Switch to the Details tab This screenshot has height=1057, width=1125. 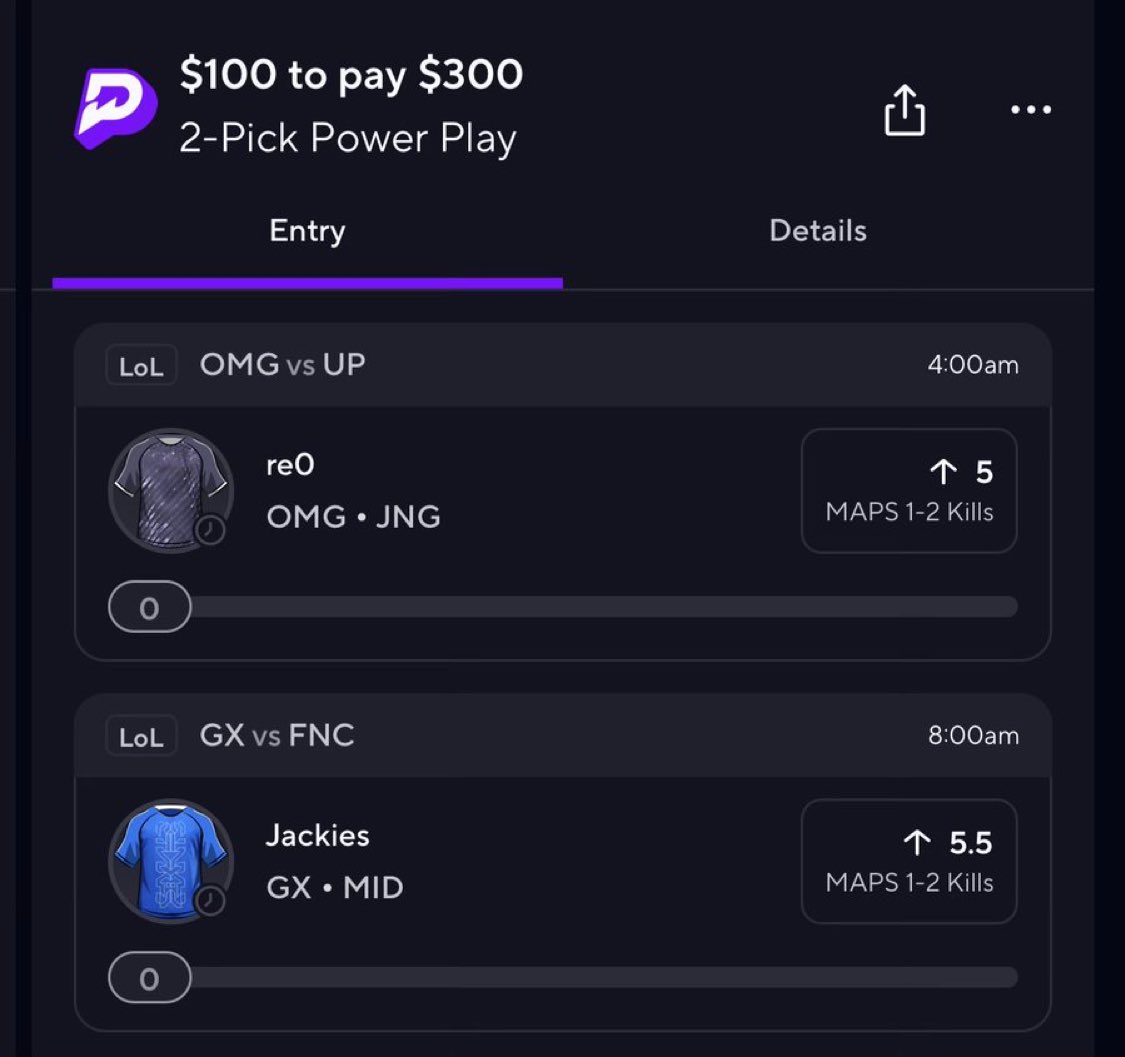tap(817, 231)
